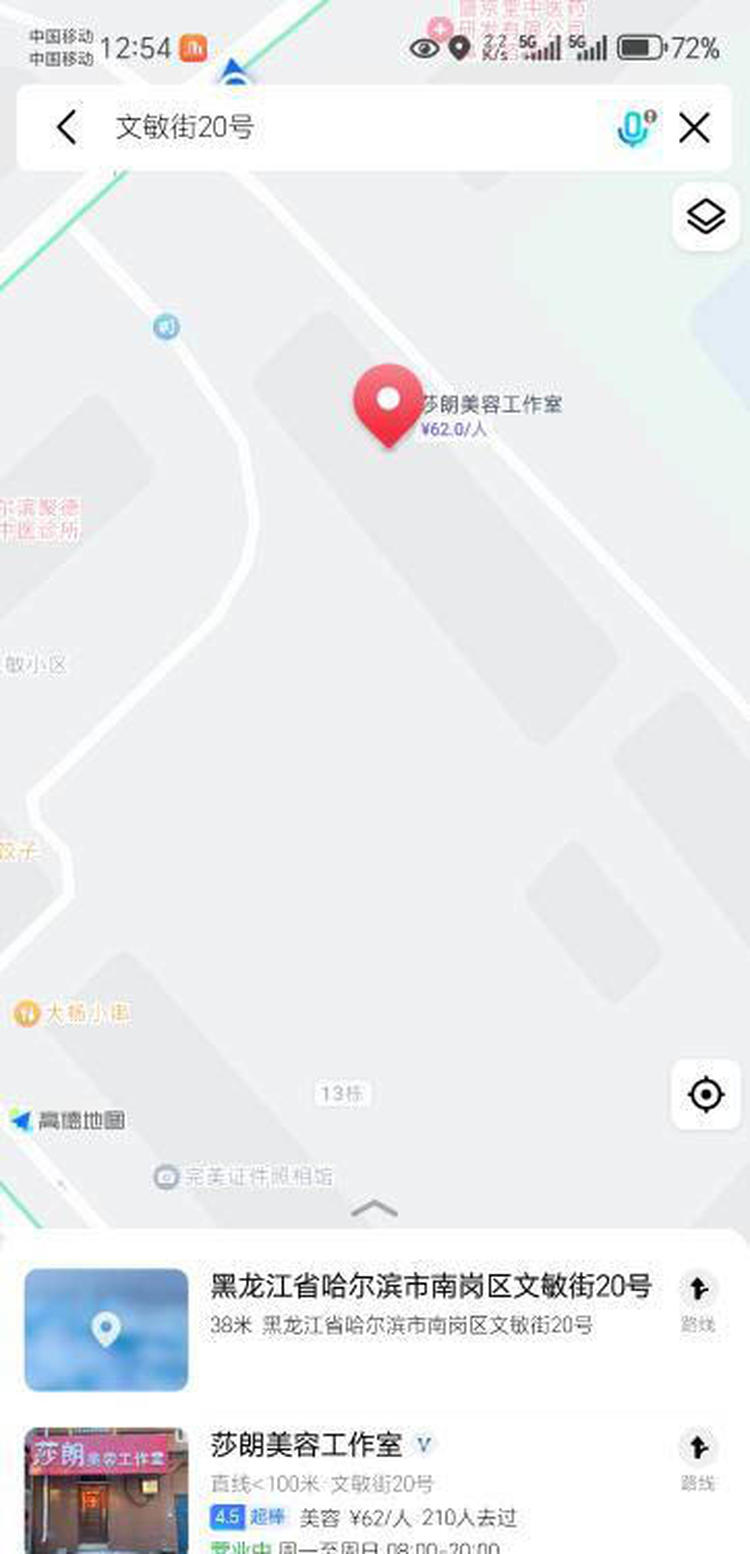The width and height of the screenshot is (750, 1554).
Task: Get the route to 莎朗美容工作室
Action: pyautogui.click(x=698, y=1459)
